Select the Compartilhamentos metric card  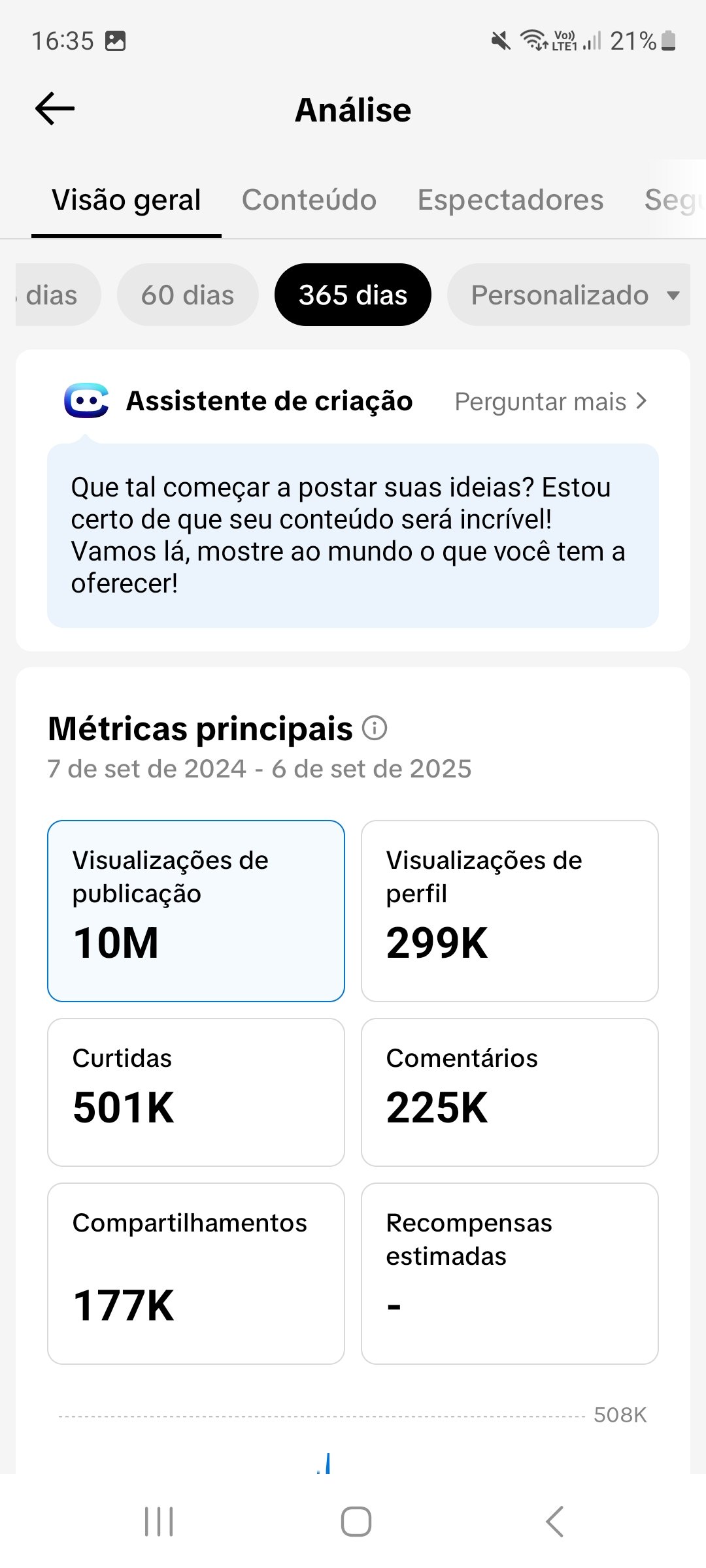point(195,1273)
